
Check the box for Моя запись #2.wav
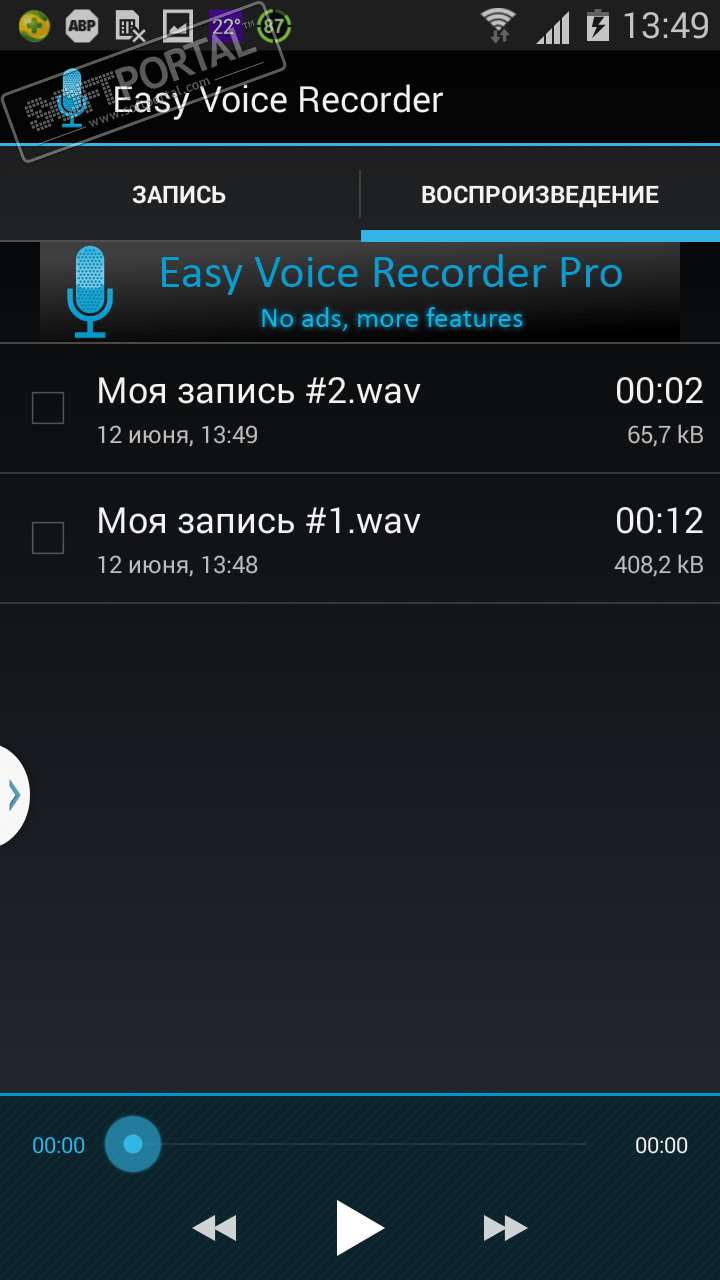click(x=48, y=408)
